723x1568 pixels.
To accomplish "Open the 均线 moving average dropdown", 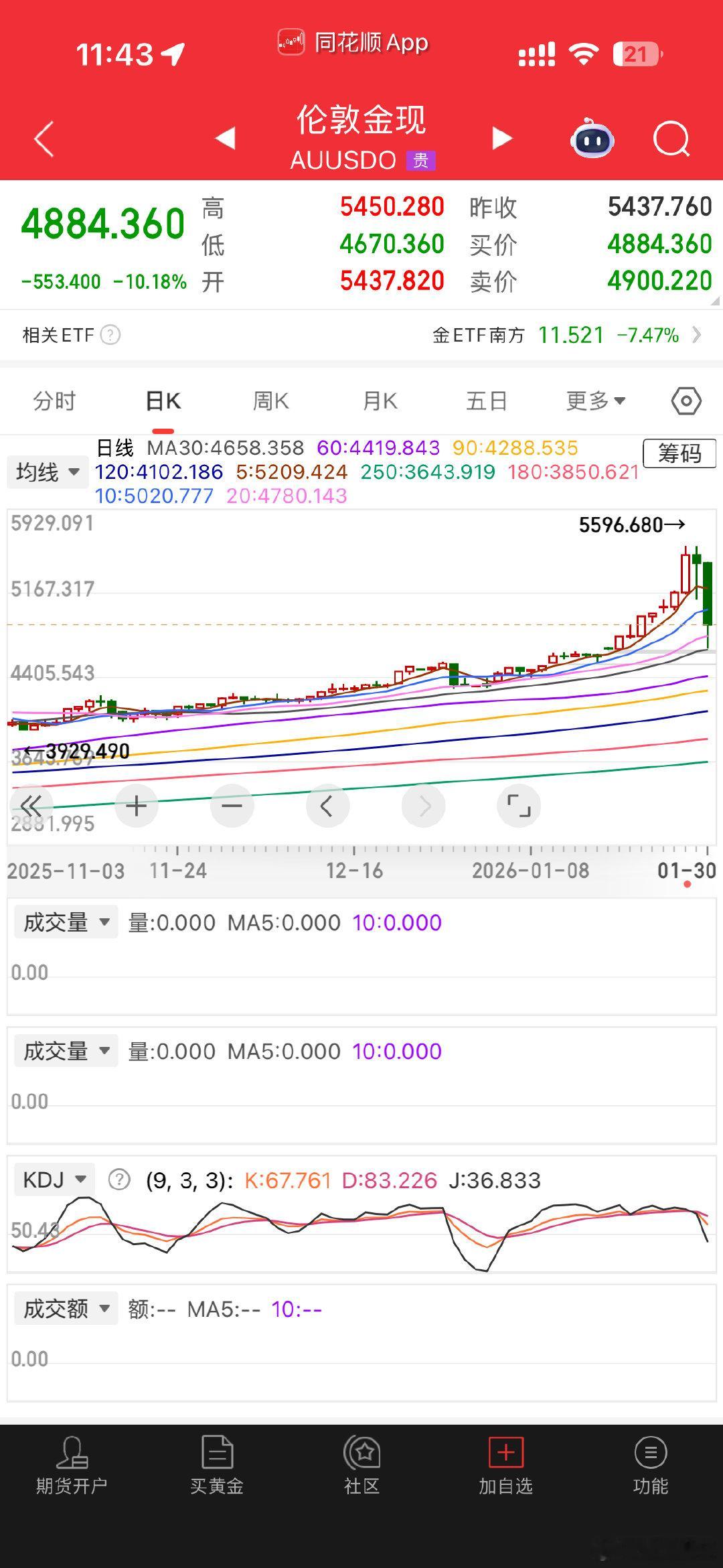I will [x=47, y=472].
